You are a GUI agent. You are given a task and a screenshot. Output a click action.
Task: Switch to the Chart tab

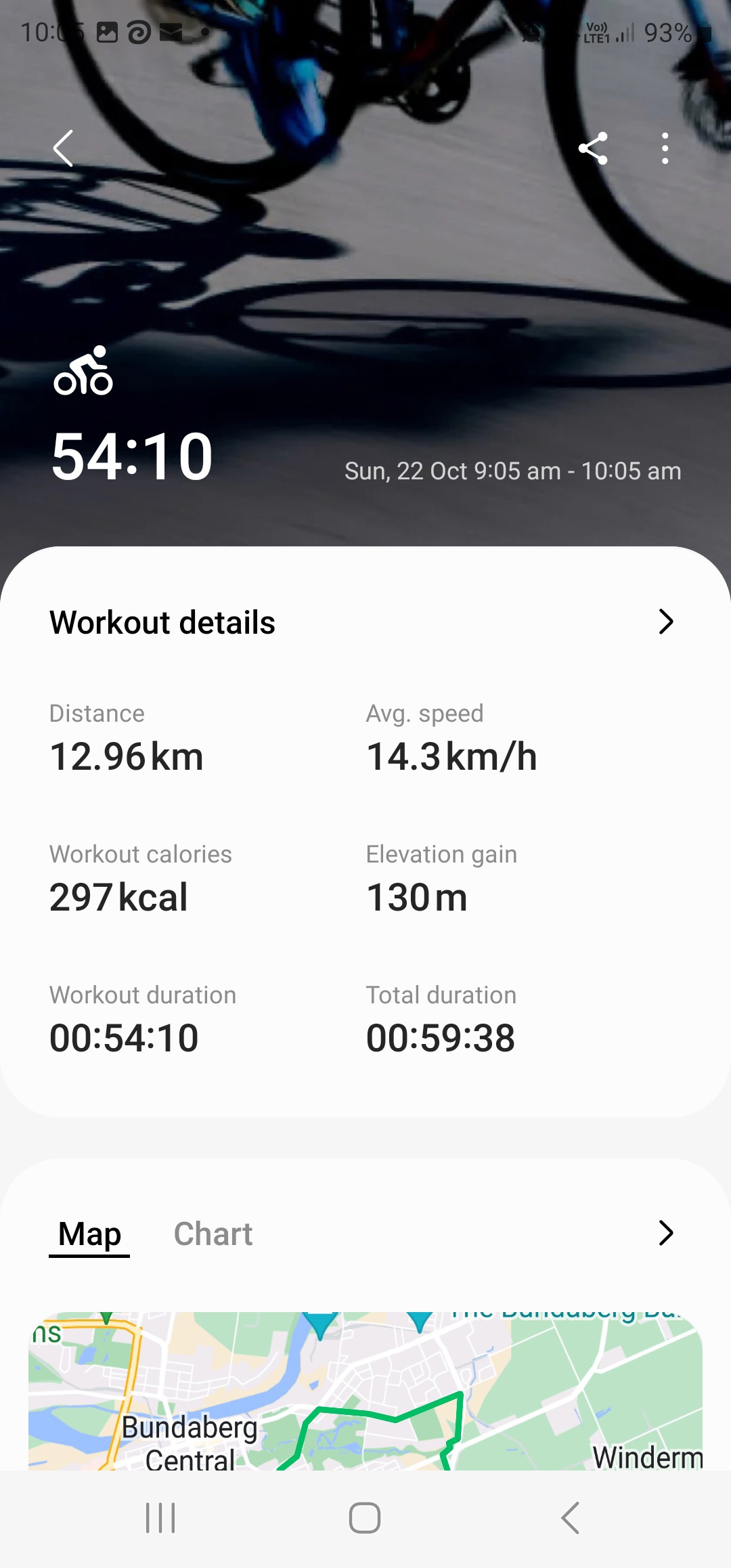pyautogui.click(x=213, y=1234)
